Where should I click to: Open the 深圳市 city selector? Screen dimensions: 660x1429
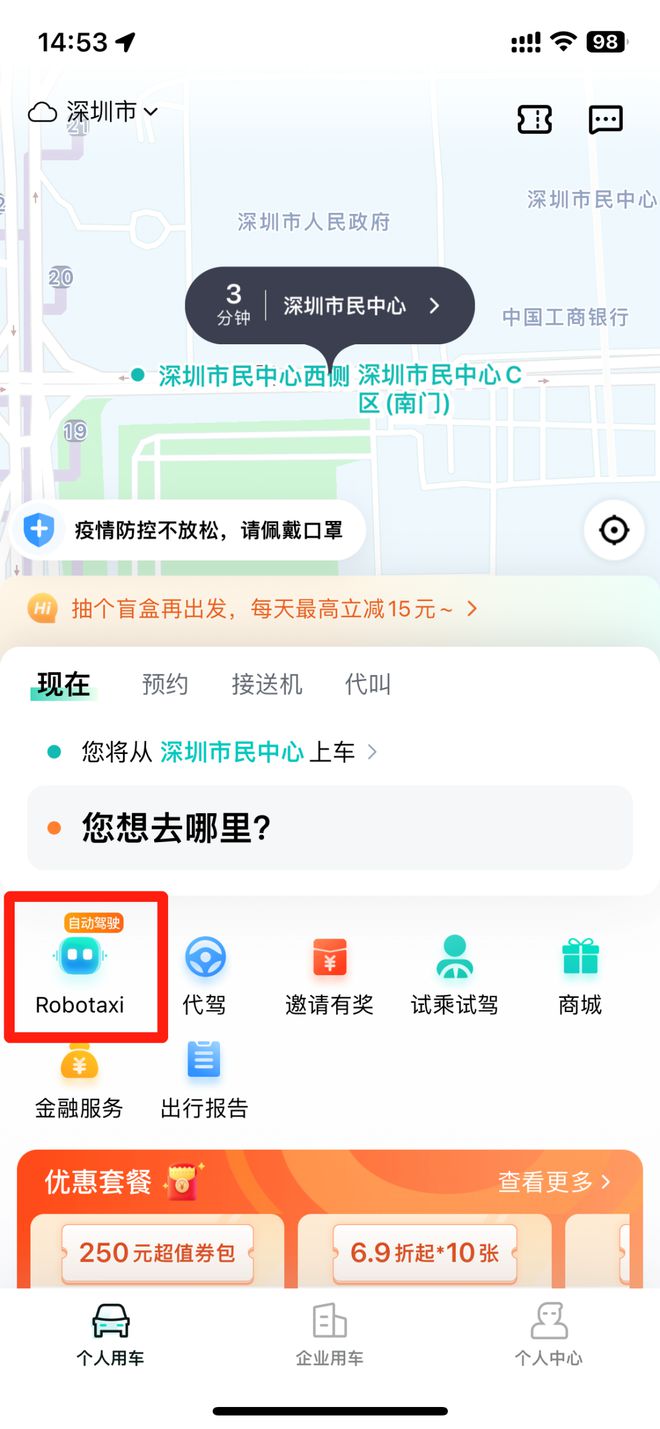pyautogui.click(x=93, y=112)
